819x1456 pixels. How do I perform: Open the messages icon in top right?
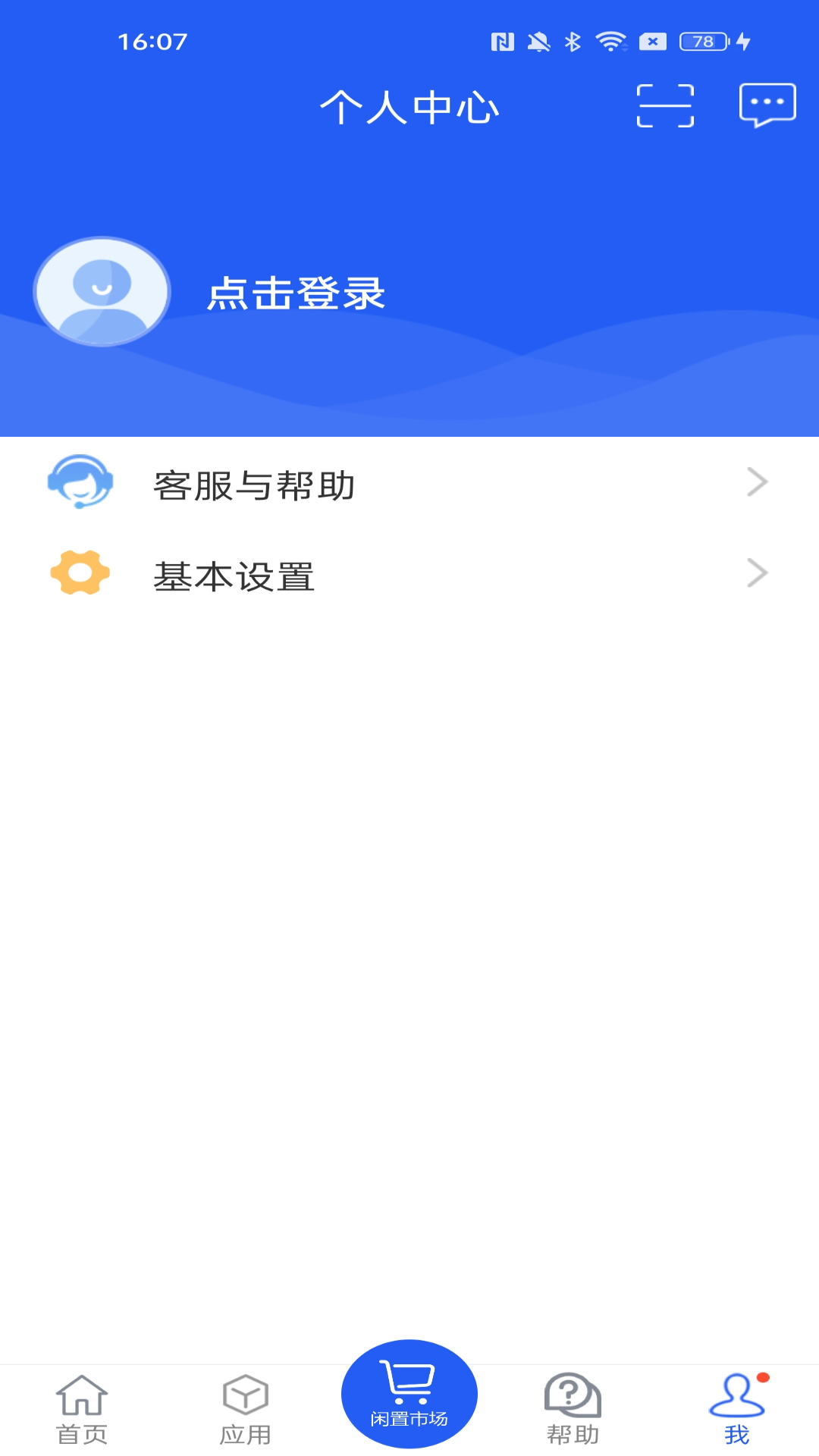point(768,106)
